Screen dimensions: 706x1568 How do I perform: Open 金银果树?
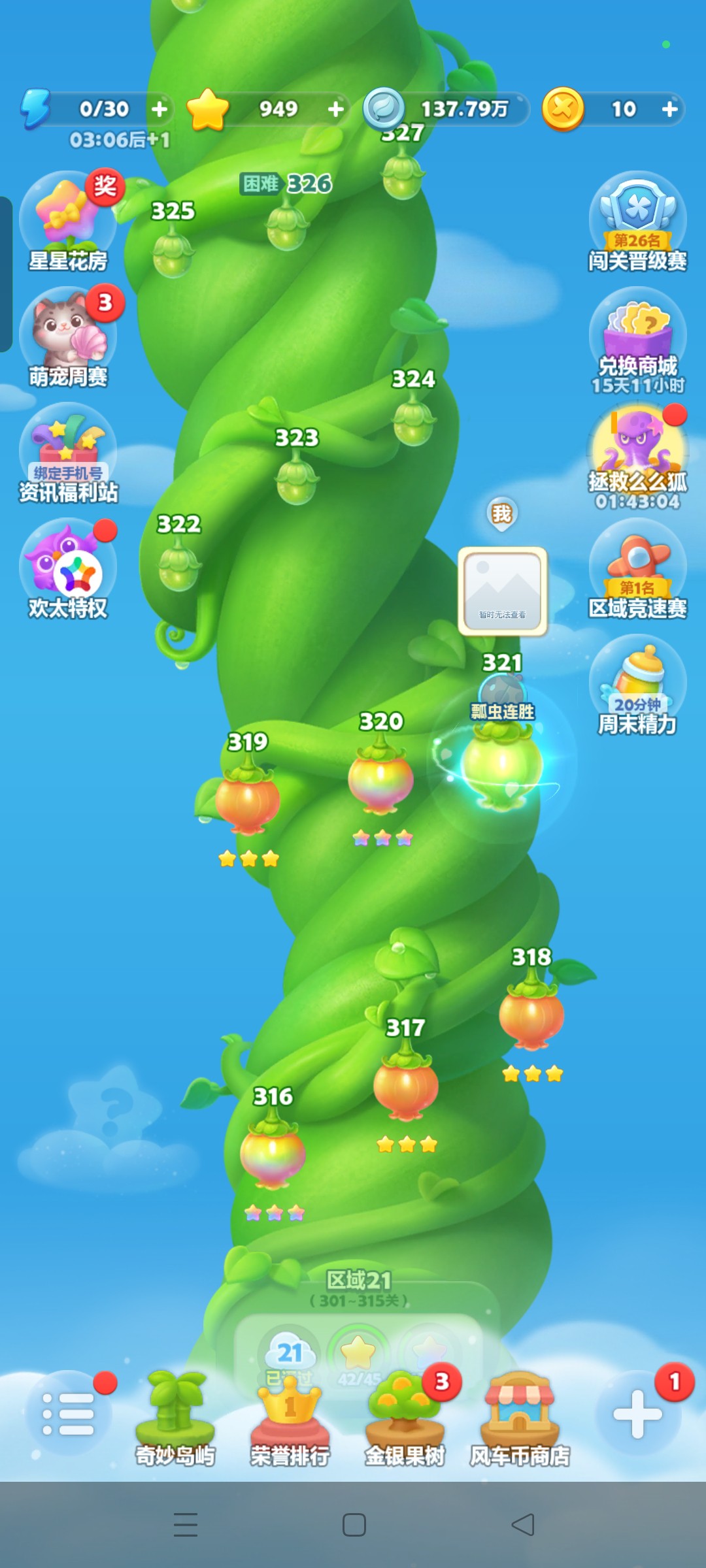pos(405,1419)
